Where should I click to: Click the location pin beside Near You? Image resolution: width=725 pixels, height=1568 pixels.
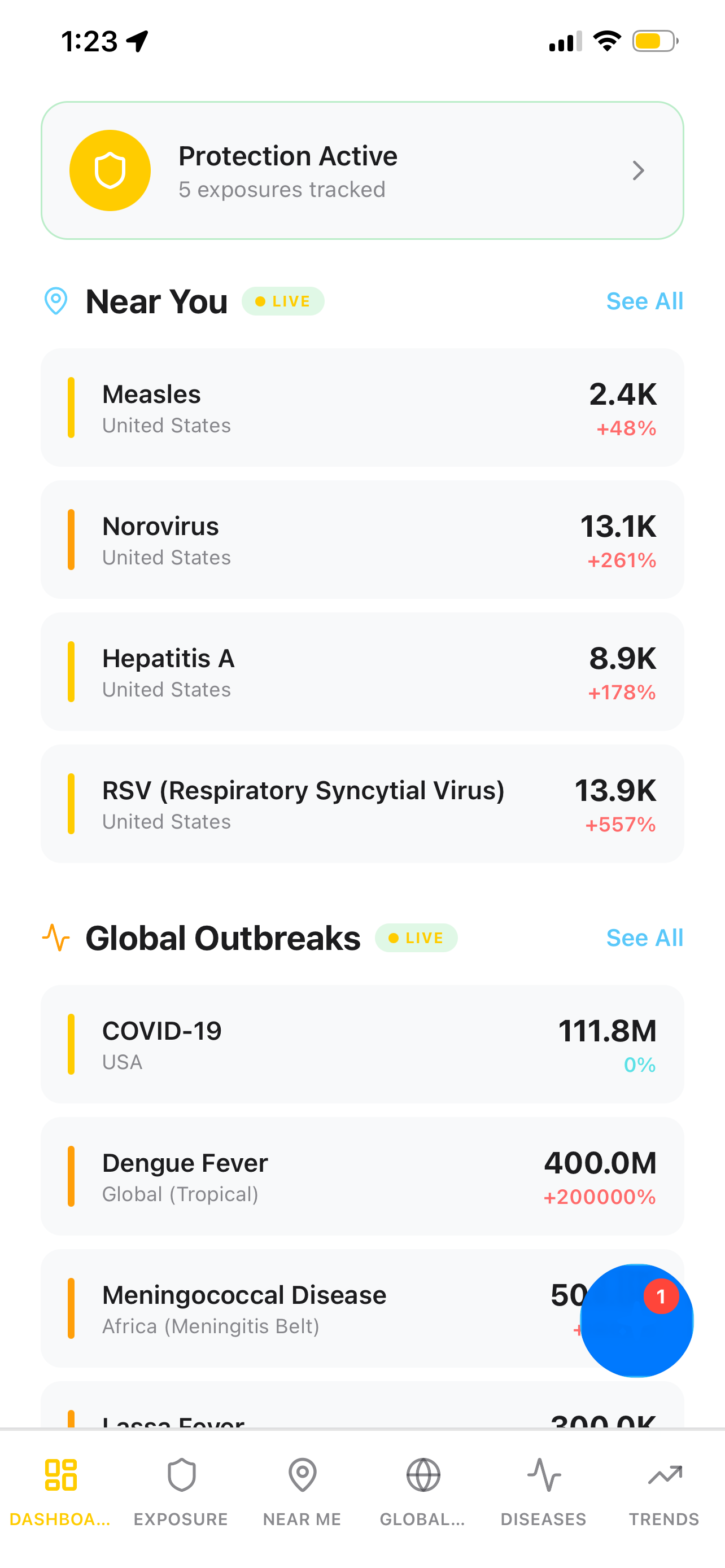click(x=56, y=301)
